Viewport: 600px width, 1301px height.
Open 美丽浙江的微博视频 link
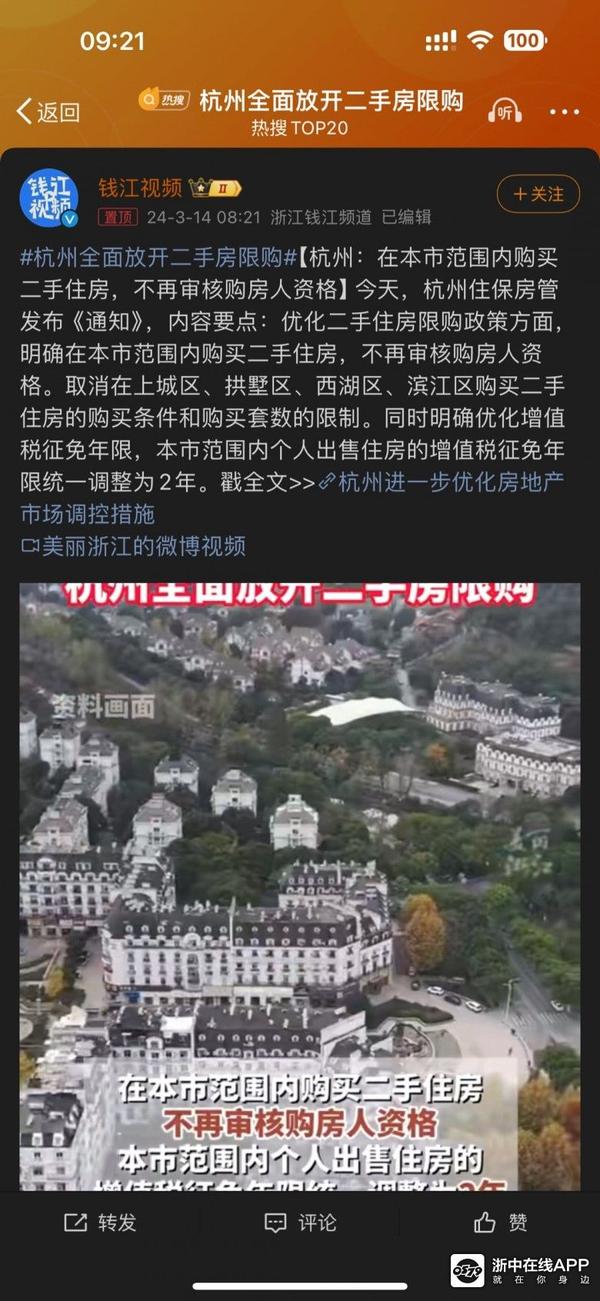click(133, 546)
